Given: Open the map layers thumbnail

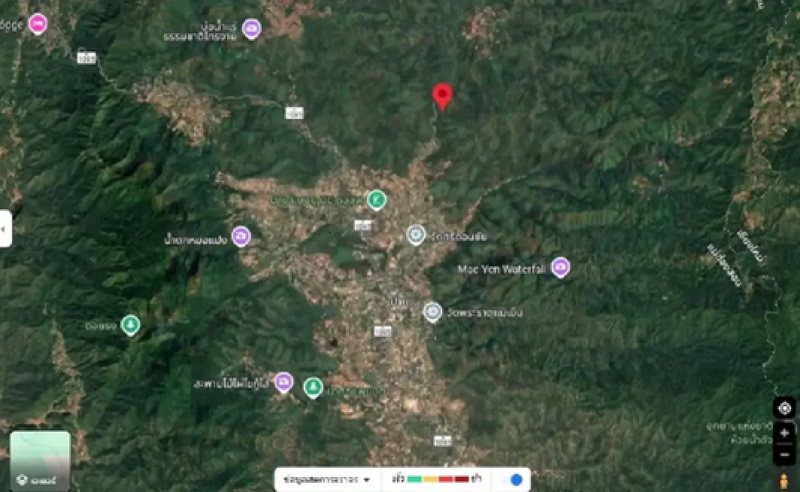Looking at the screenshot, I should point(40,458).
